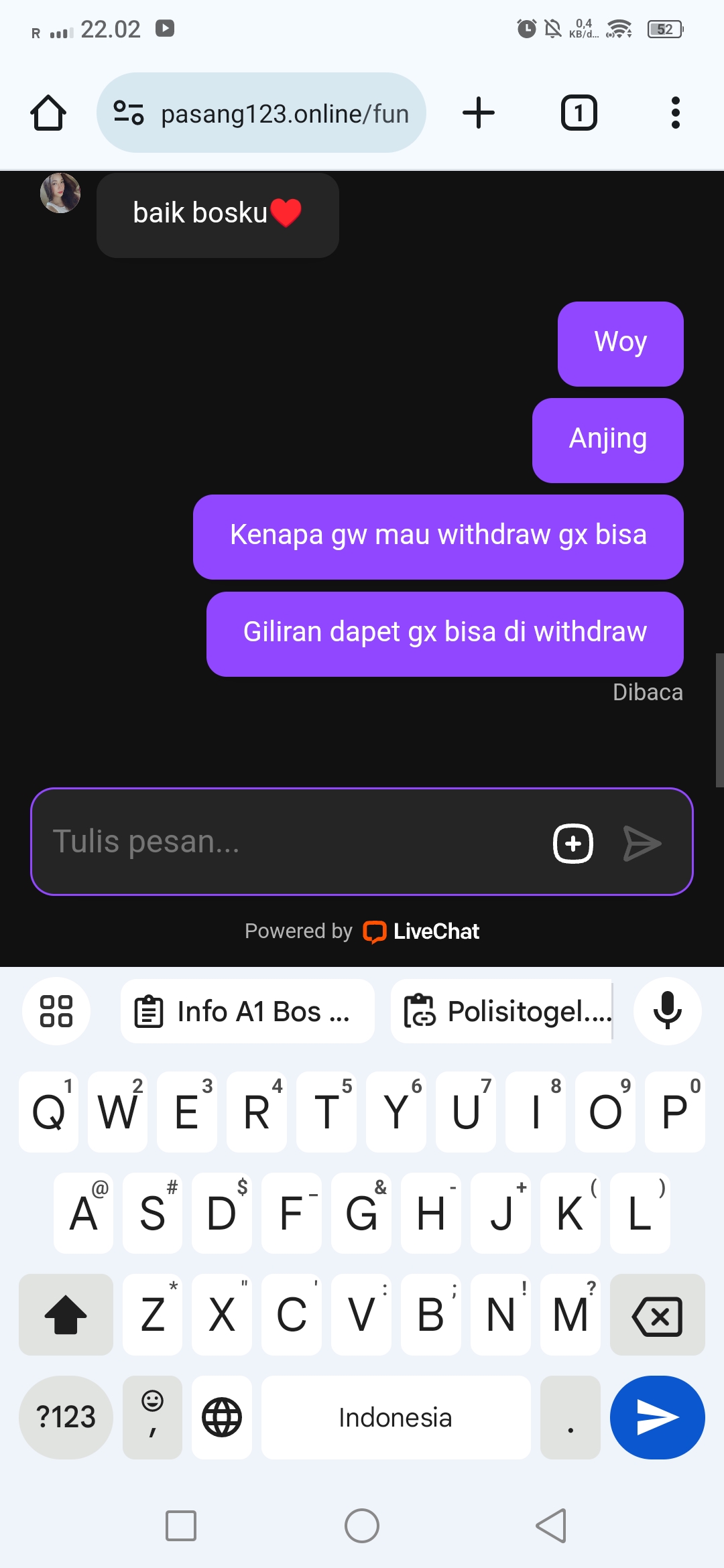The width and height of the screenshot is (724, 1568).
Task: Open the LiveChat powered-by link
Action: click(x=422, y=931)
